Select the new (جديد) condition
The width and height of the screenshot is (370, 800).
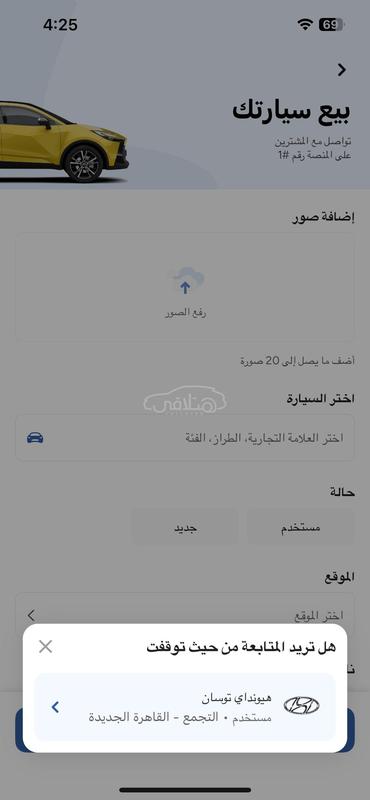(185, 528)
